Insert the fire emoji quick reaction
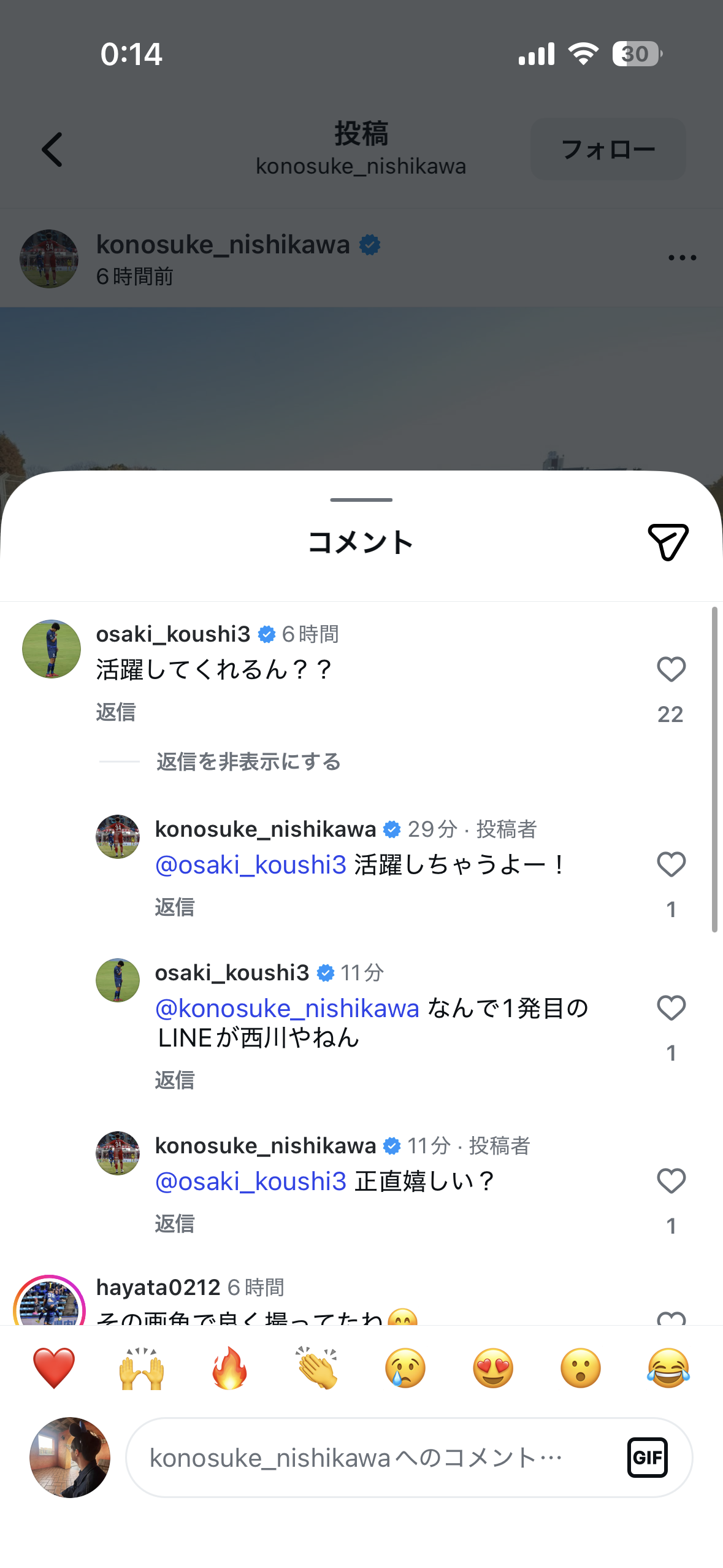 [x=229, y=1368]
